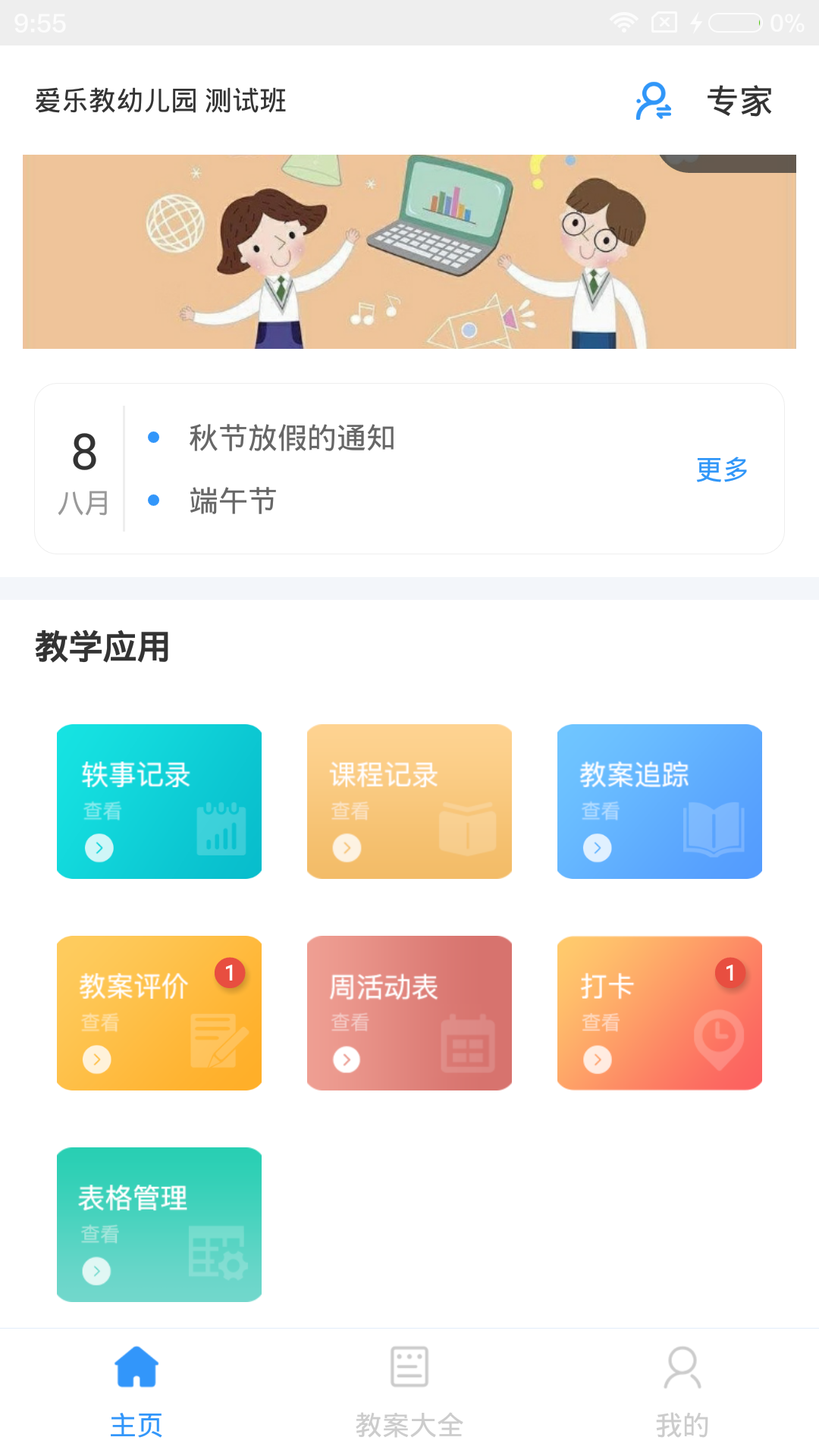
Task: Open the 表格管理 card
Action: pyautogui.click(x=159, y=1225)
